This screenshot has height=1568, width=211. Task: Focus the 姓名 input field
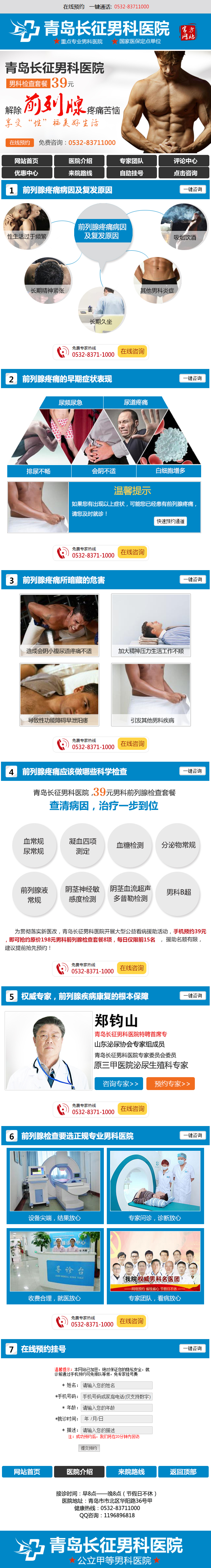click(116, 1385)
